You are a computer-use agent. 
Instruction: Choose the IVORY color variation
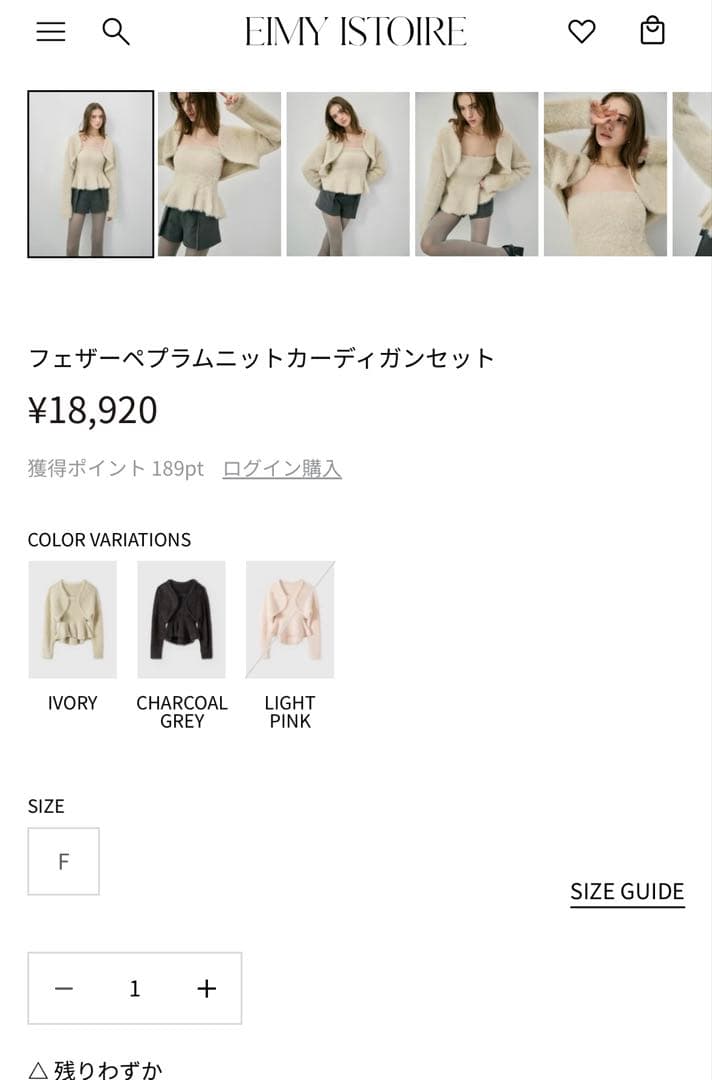click(x=73, y=620)
